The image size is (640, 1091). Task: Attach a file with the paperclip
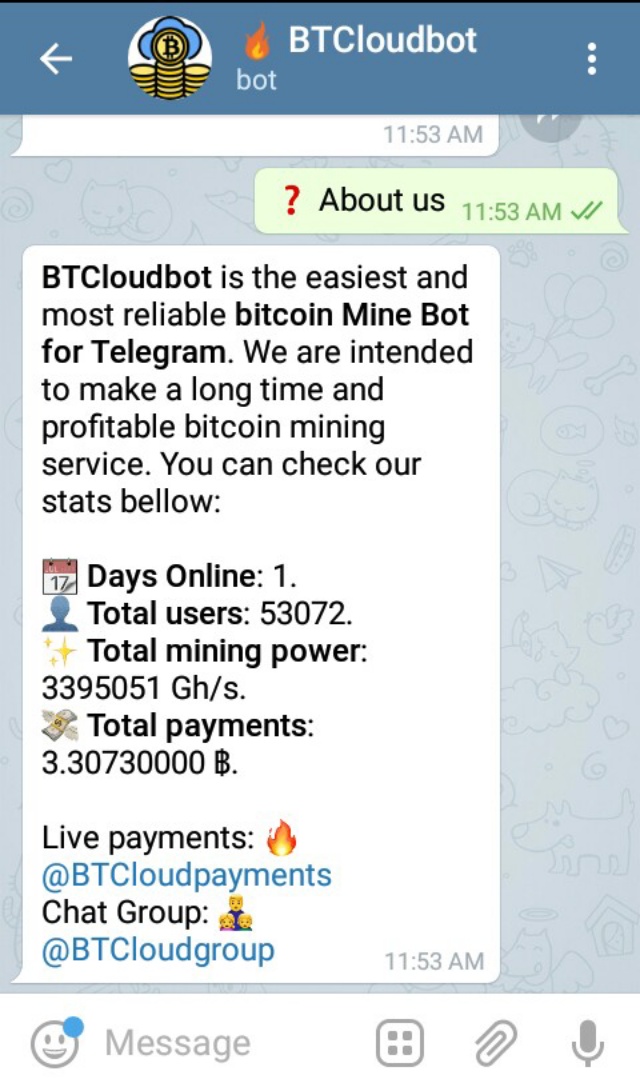tap(494, 1044)
